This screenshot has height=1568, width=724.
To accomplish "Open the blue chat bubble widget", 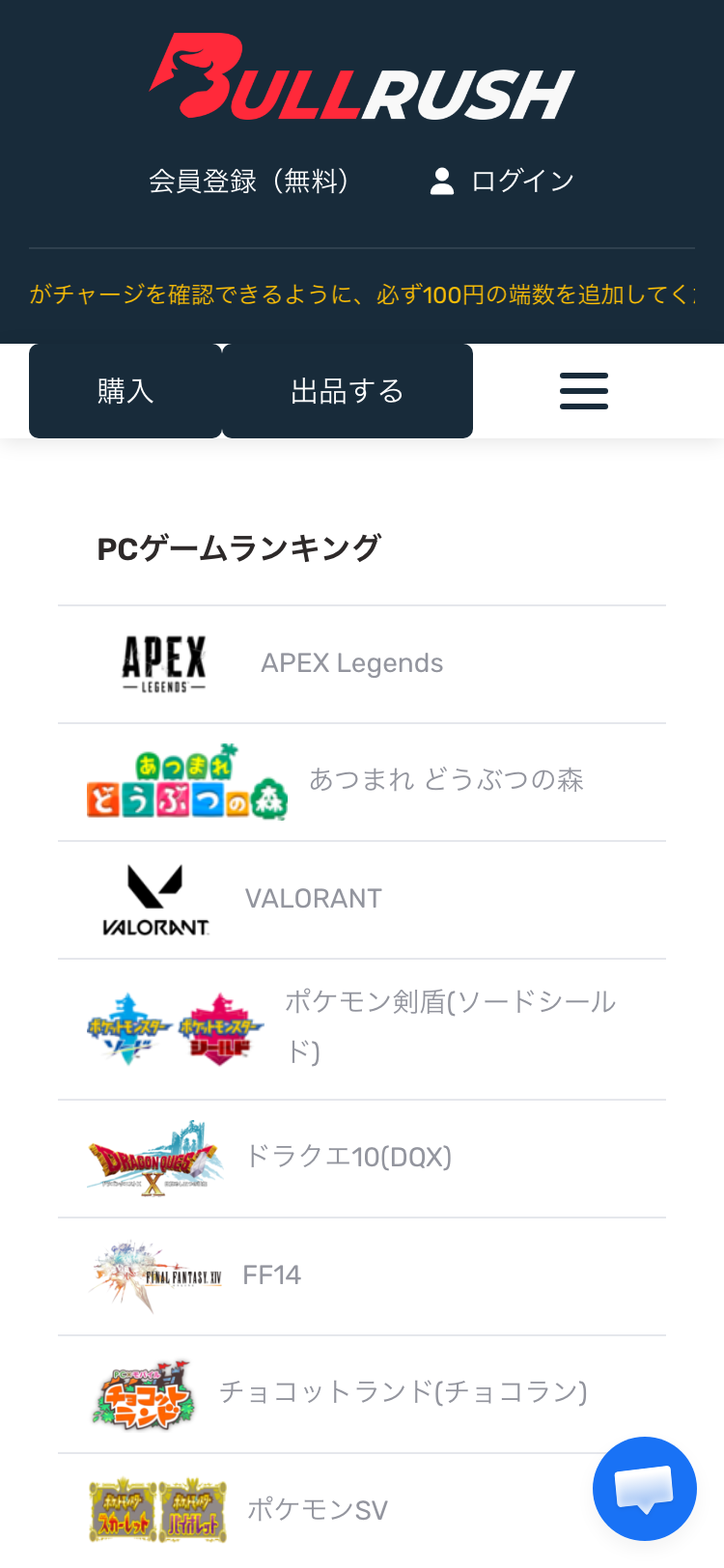I will [x=644, y=1489].
